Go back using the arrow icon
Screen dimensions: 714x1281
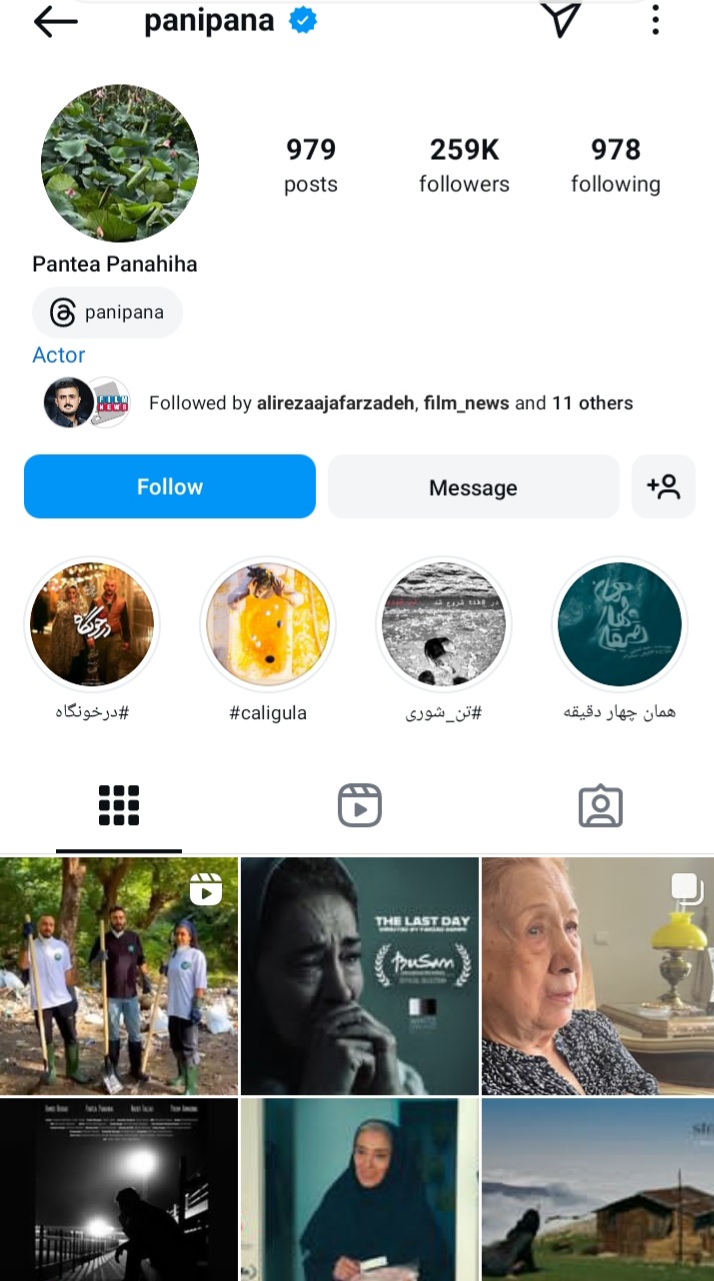[55, 21]
